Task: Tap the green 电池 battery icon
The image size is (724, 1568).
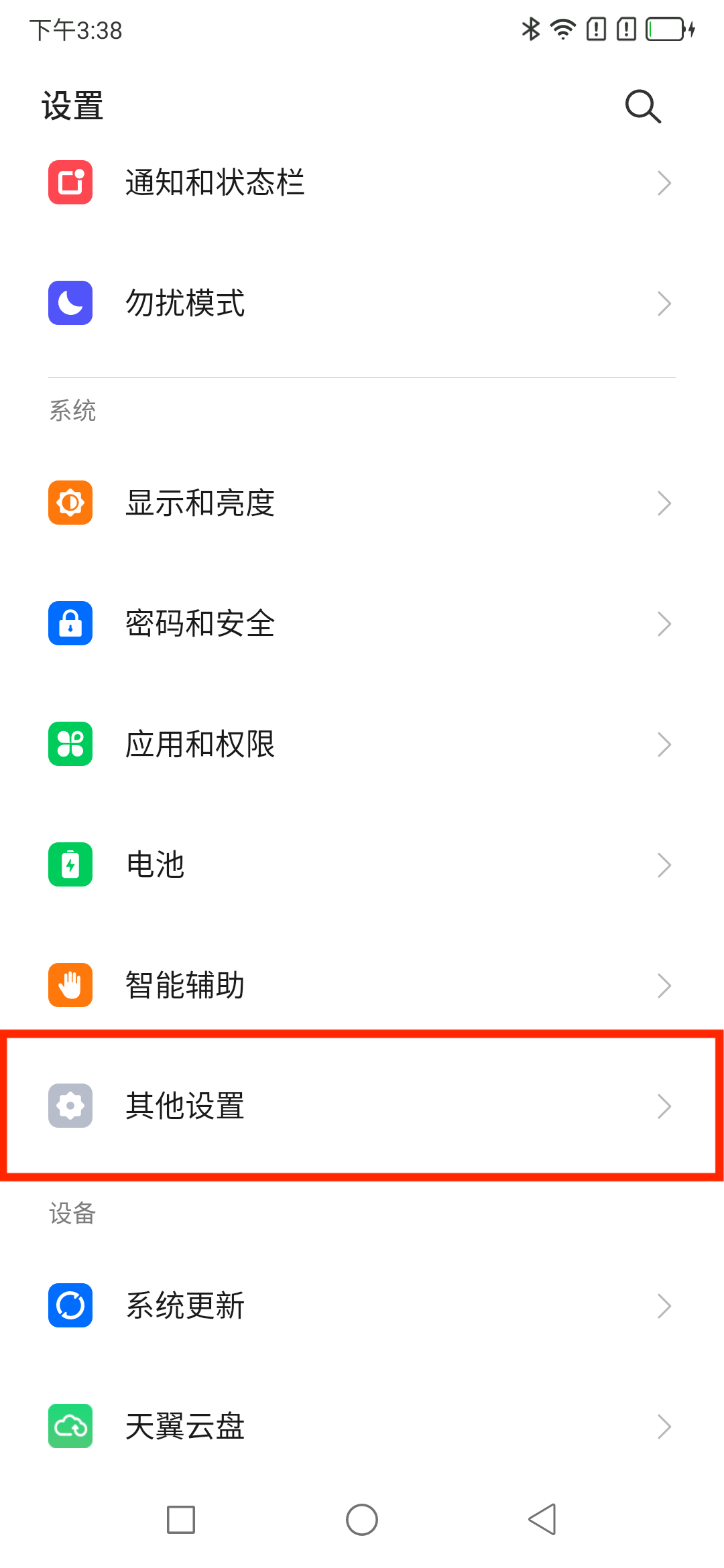Action: coord(70,864)
